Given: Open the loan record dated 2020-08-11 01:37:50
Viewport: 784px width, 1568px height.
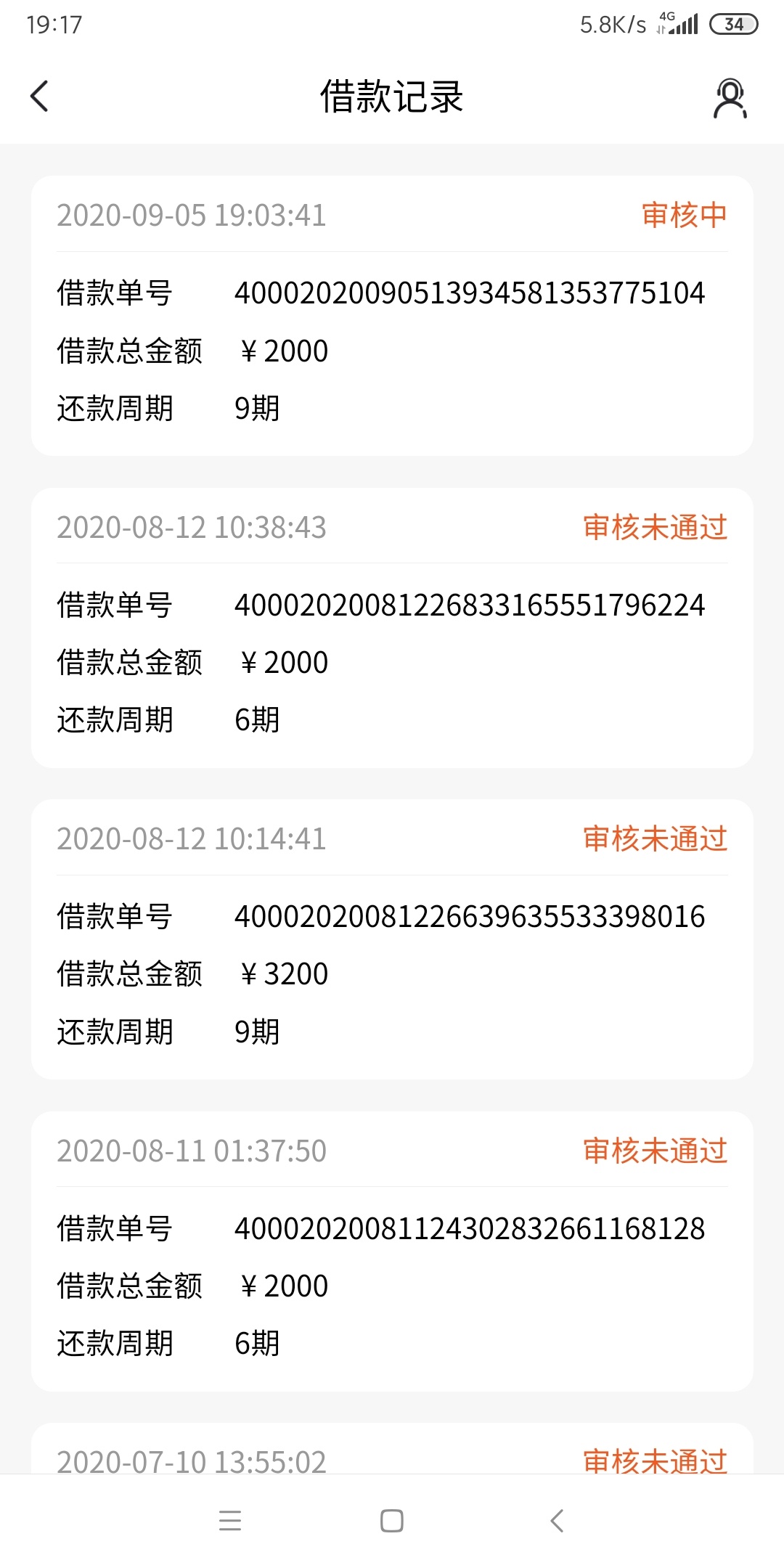Looking at the screenshot, I should pos(392,1251).
